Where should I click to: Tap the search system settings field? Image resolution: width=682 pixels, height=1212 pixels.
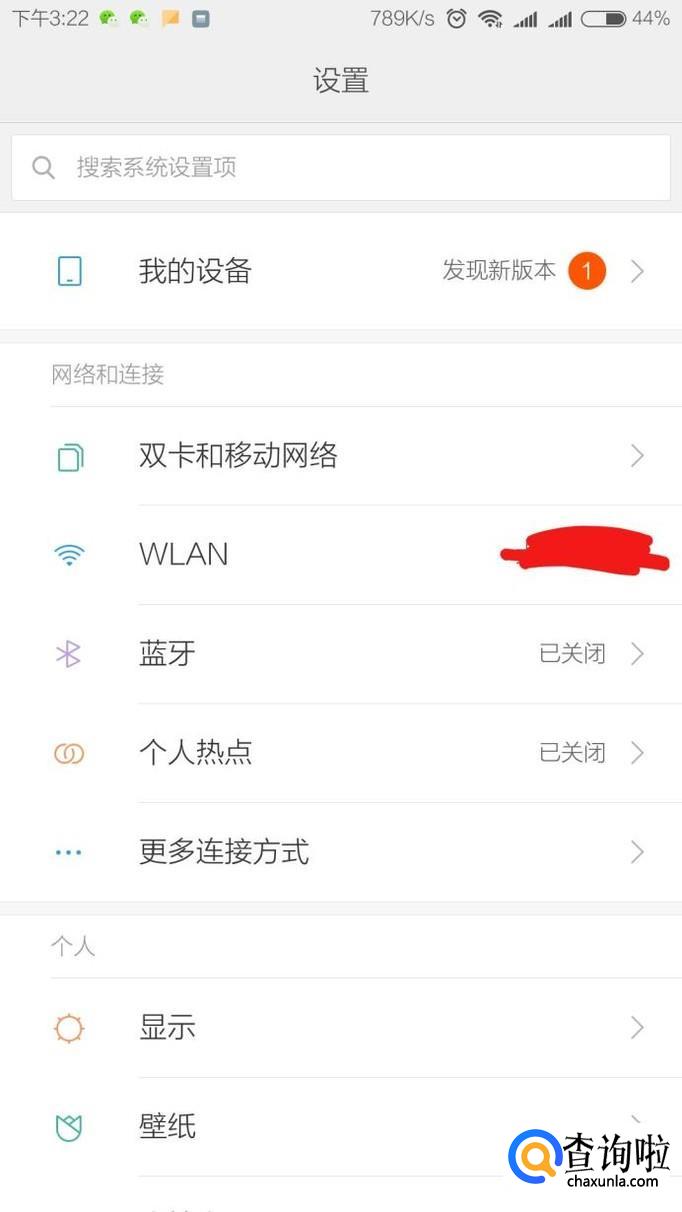point(340,167)
